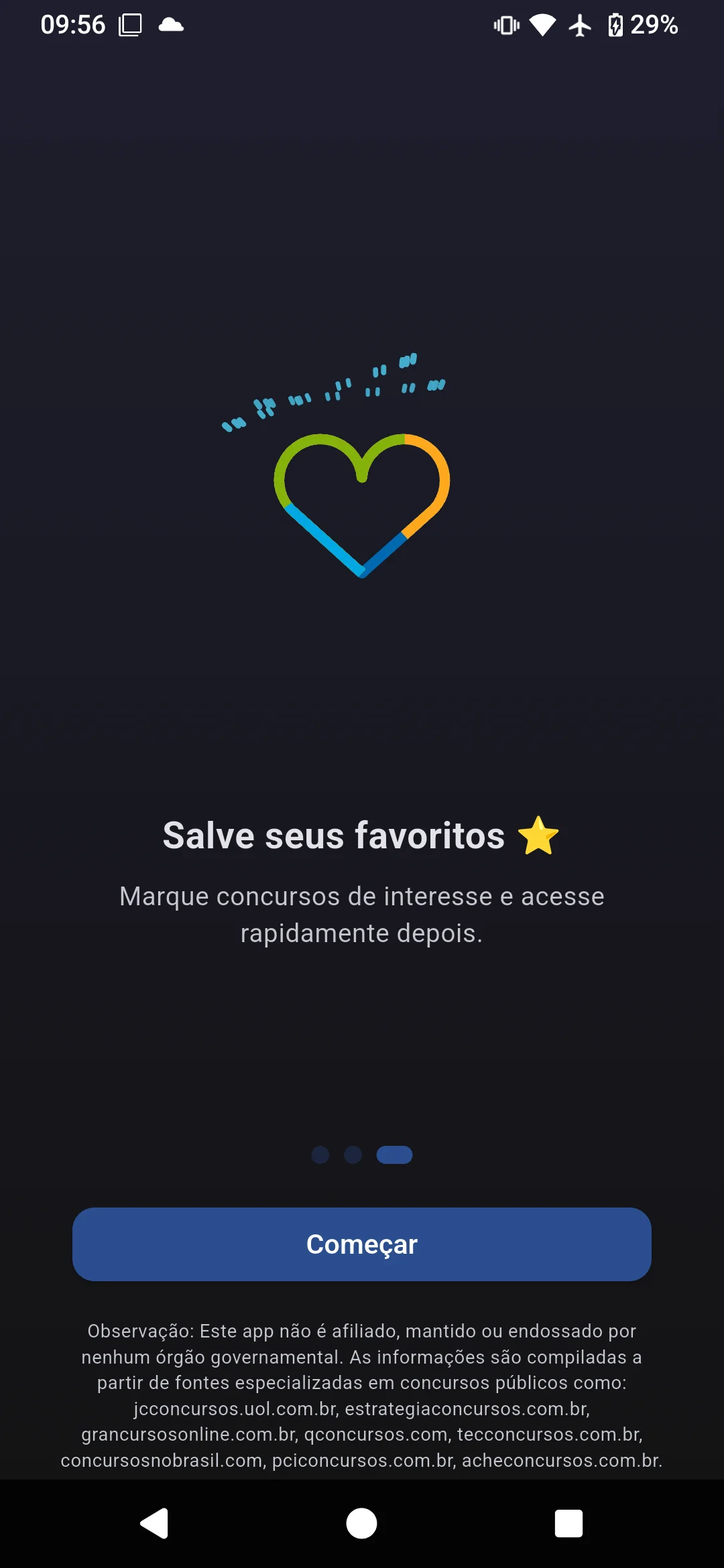724x1568 pixels.
Task: Go back with the system back button
Action: click(x=154, y=1524)
